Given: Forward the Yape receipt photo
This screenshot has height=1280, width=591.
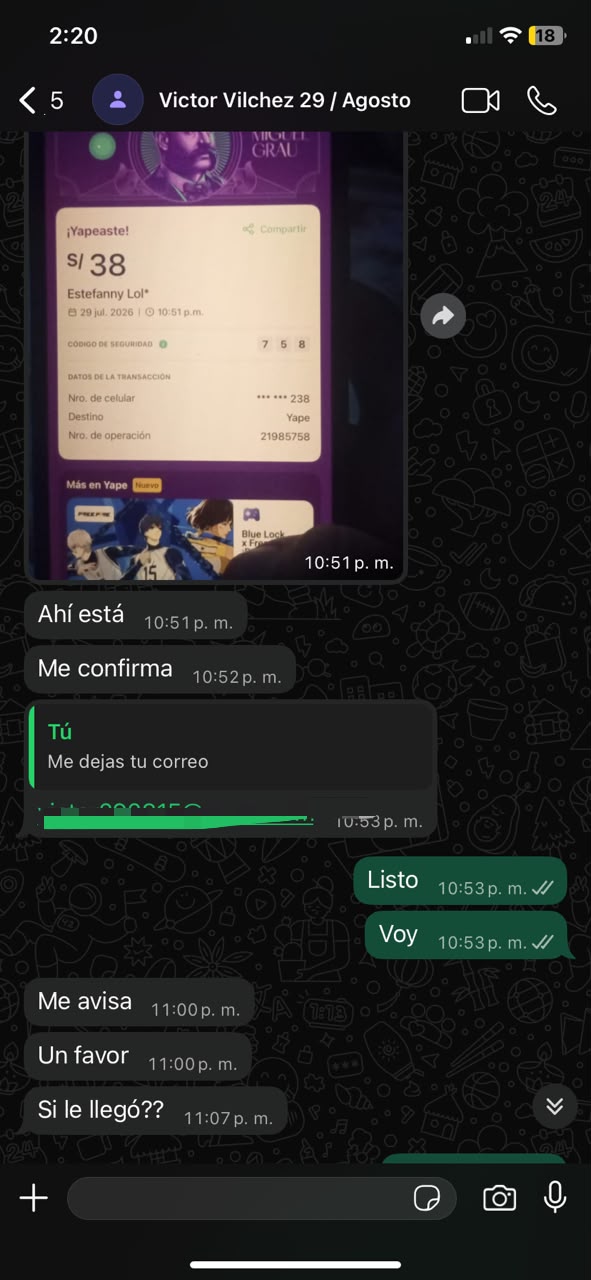Looking at the screenshot, I should (x=443, y=316).
